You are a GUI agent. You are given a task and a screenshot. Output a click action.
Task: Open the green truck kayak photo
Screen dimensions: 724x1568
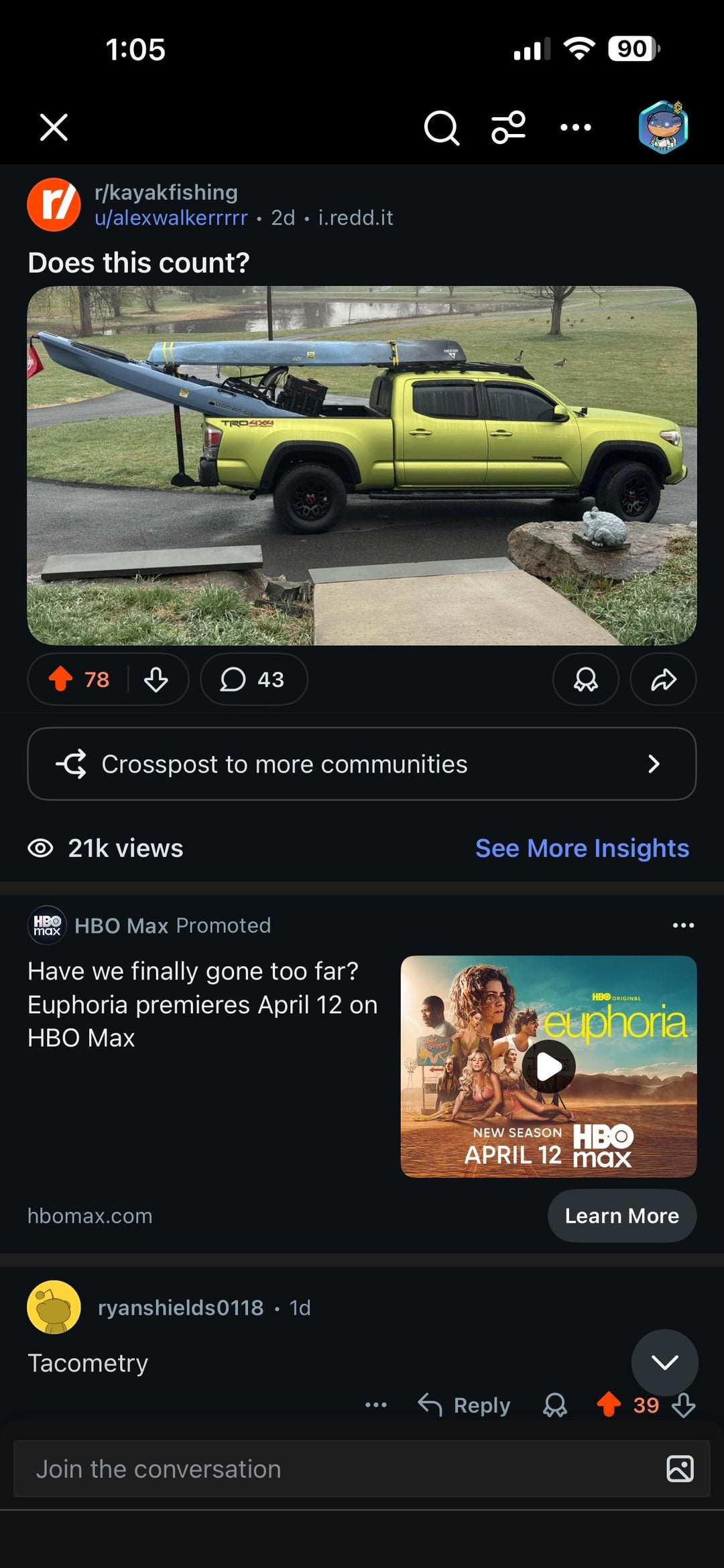362,466
